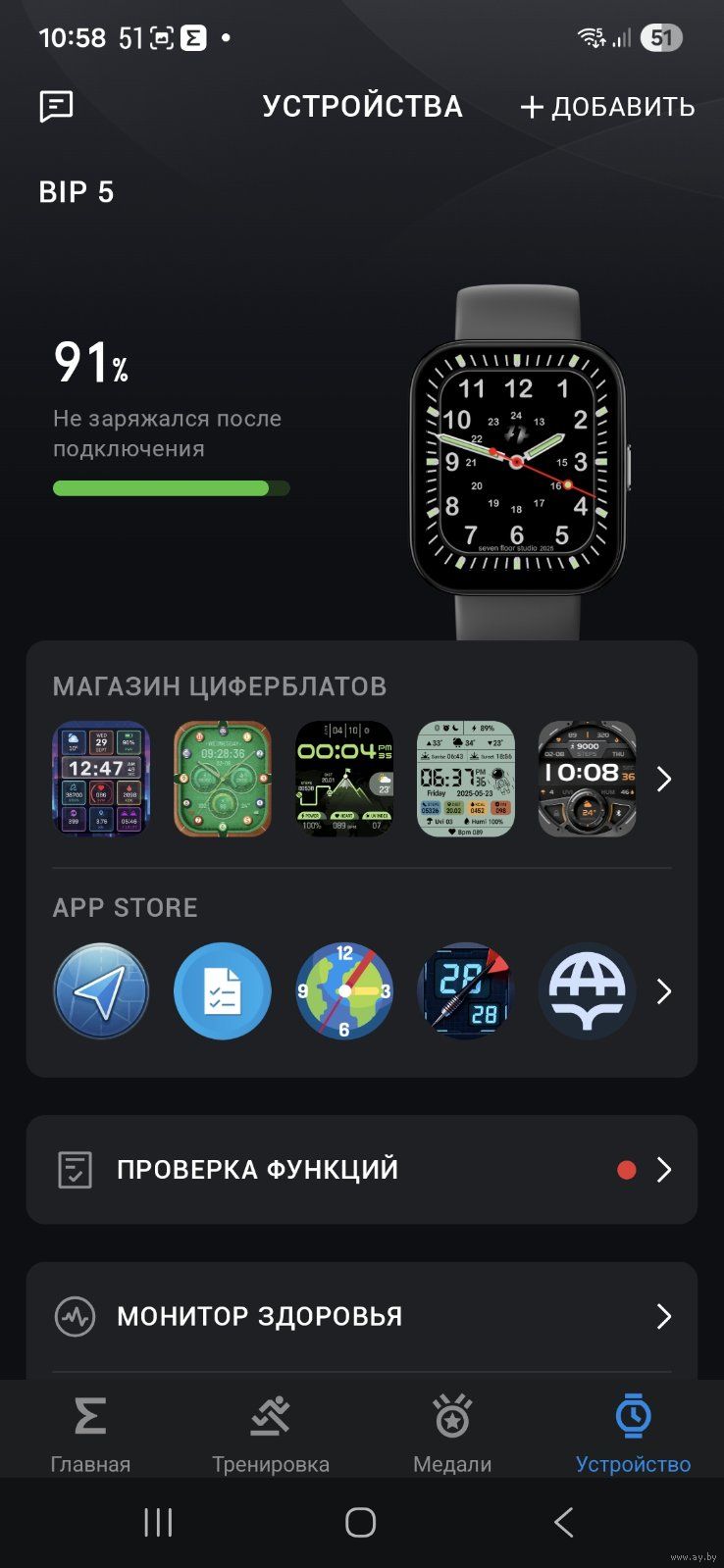Switch to the Главная tab
This screenshot has width=724, height=1568.
pyautogui.click(x=90, y=1434)
